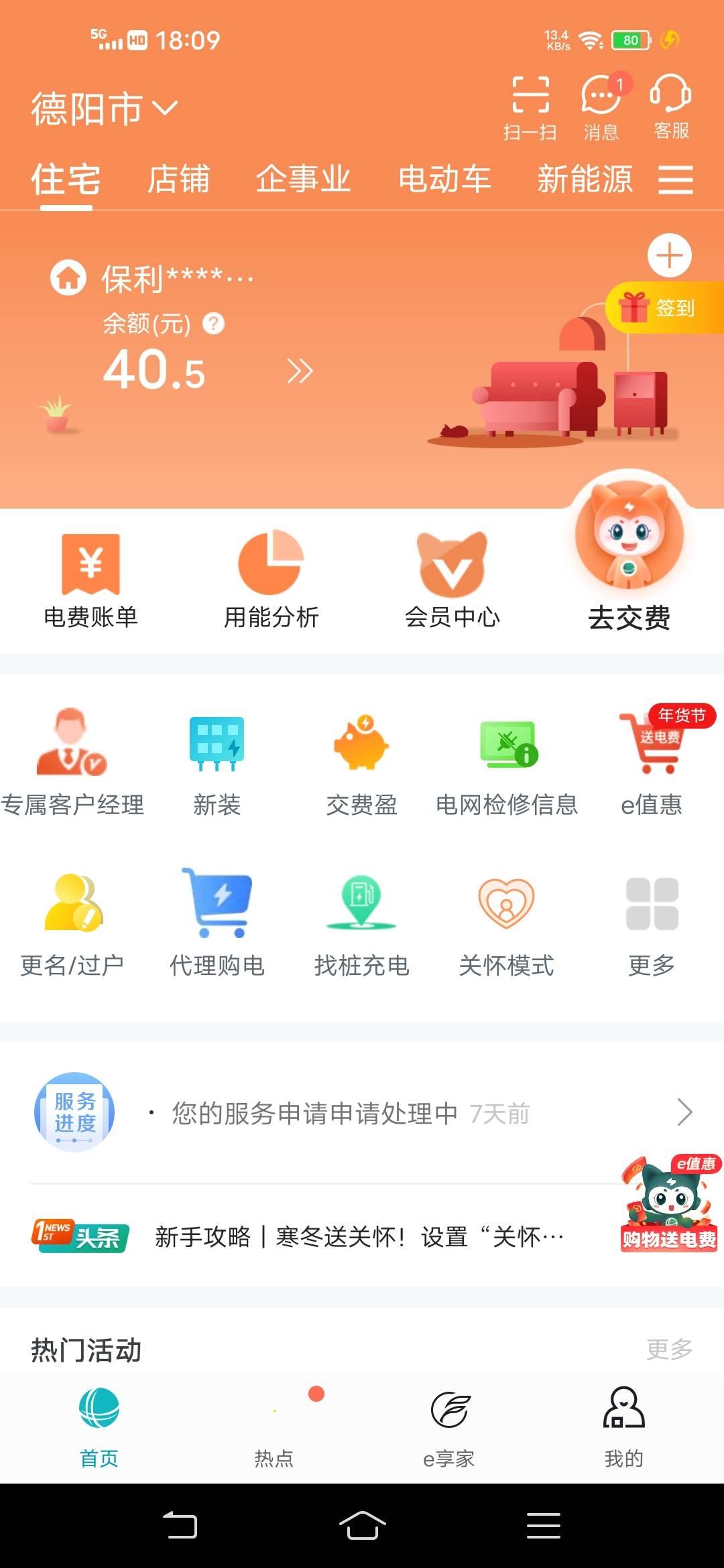Enable 关怀模式 care mode
724x1568 pixels.
click(507, 925)
